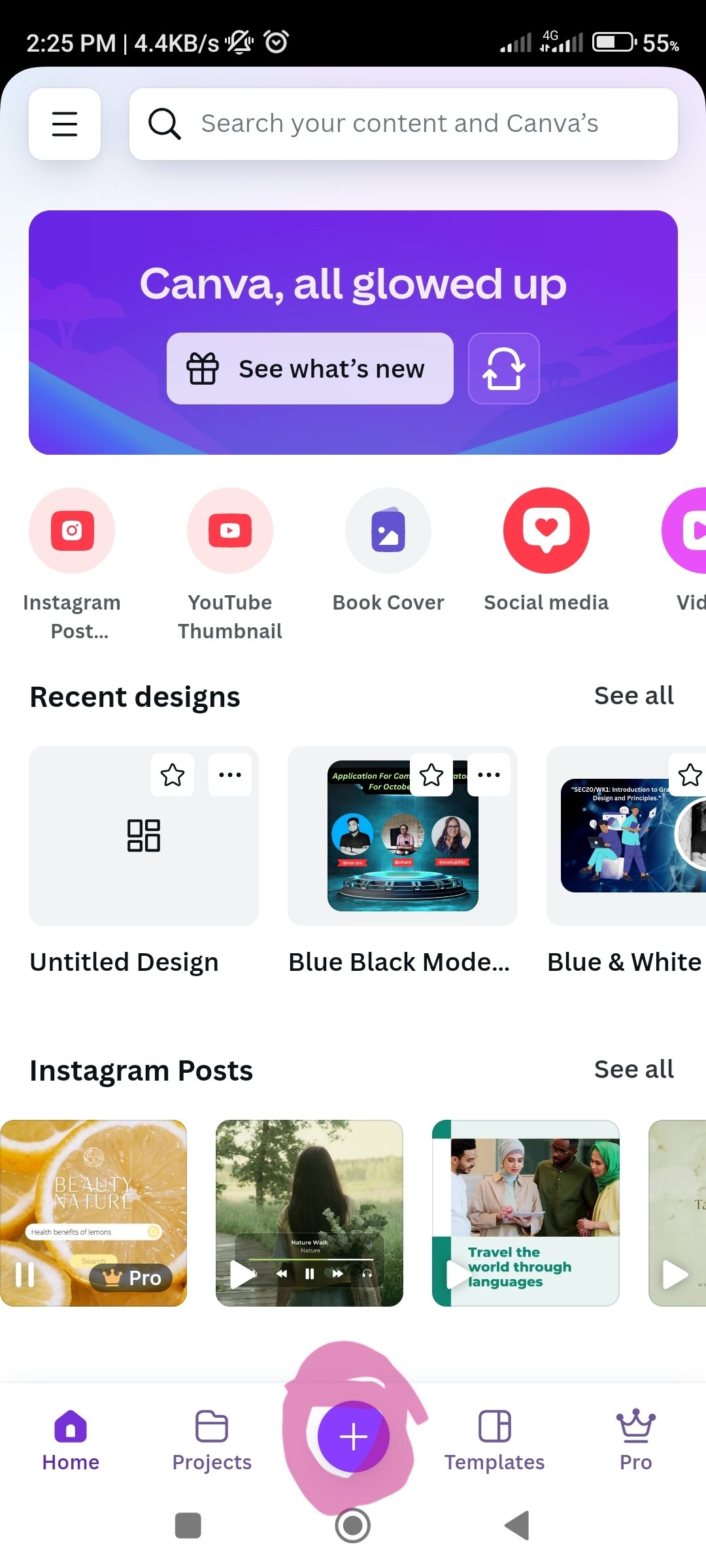Tap the upload icon beside See what's new
Image resolution: width=706 pixels, height=1568 pixels.
click(503, 368)
